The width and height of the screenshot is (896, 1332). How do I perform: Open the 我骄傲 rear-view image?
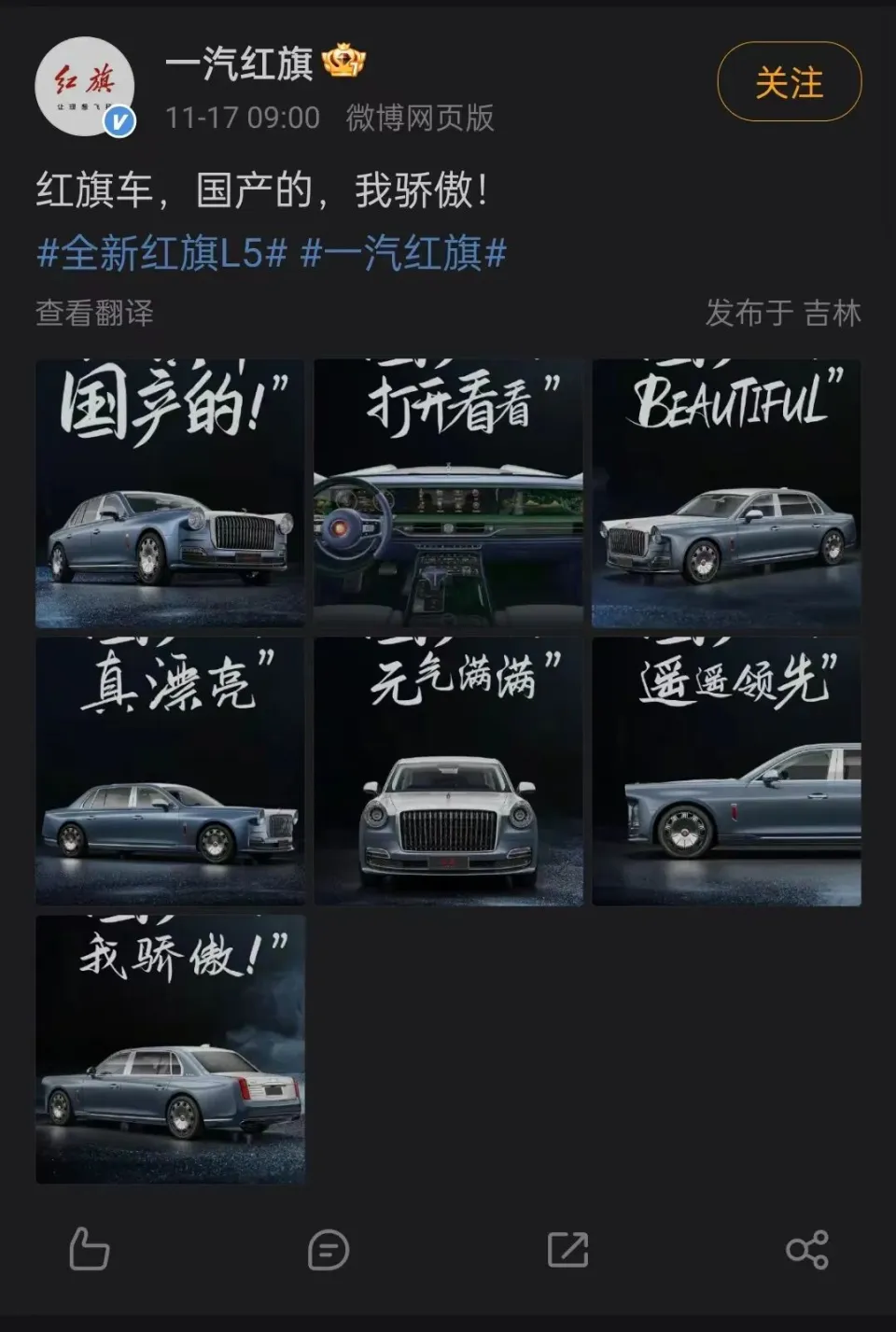170,1049
